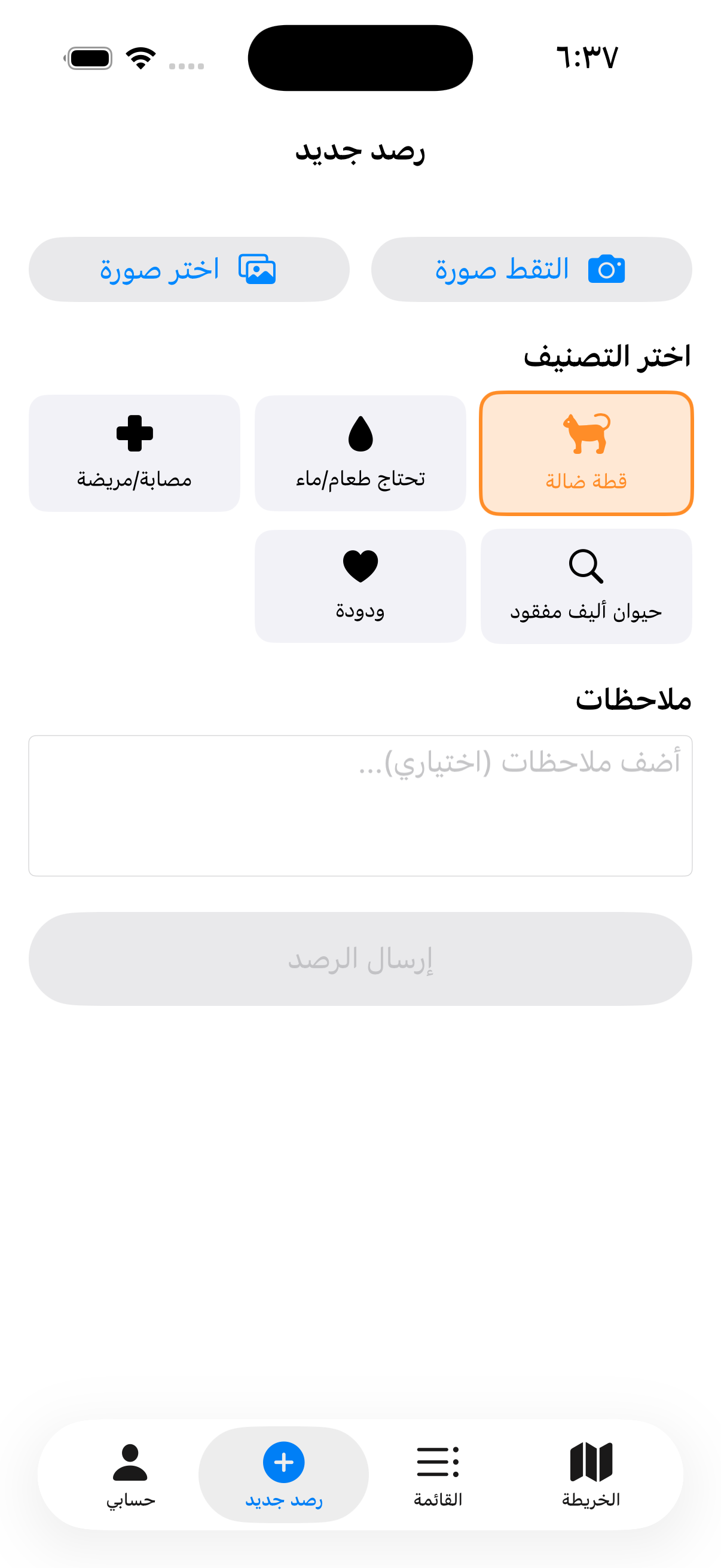Choose the تحتاج طعام/ماء category
Image resolution: width=721 pixels, height=1568 pixels.
360,453
